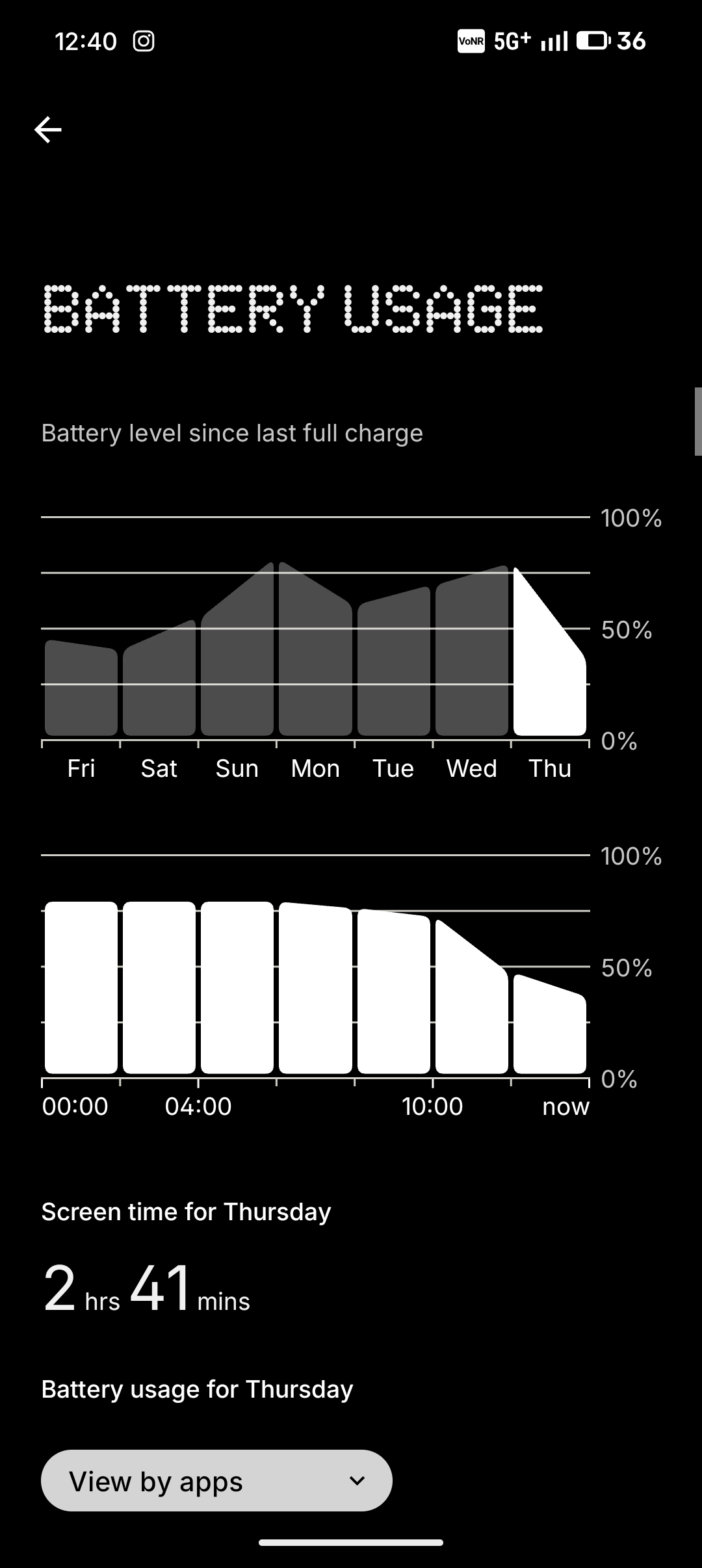Select Sunday's bar in the battery chart
The height and width of the screenshot is (1568, 702).
coord(237,663)
